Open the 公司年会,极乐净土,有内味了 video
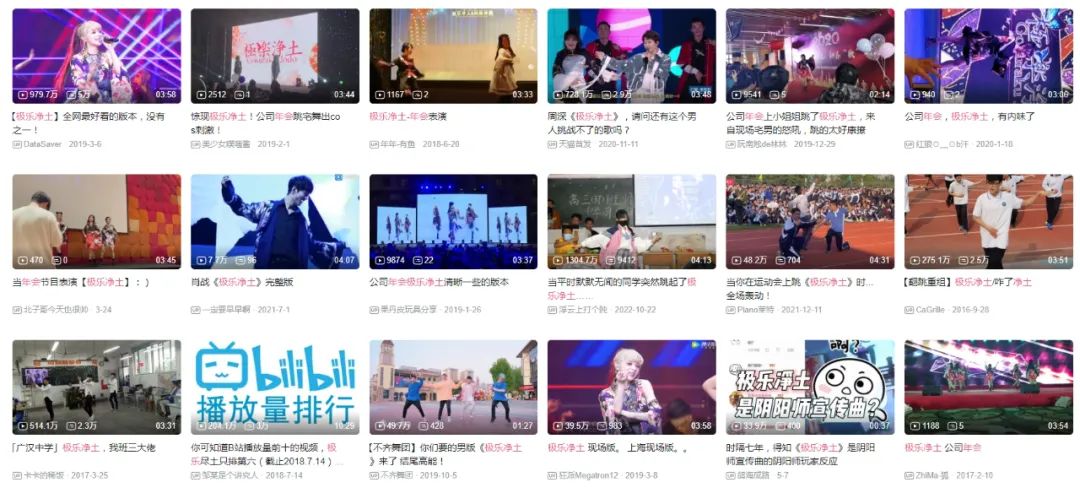This screenshot has width=1080, height=493. point(987,54)
